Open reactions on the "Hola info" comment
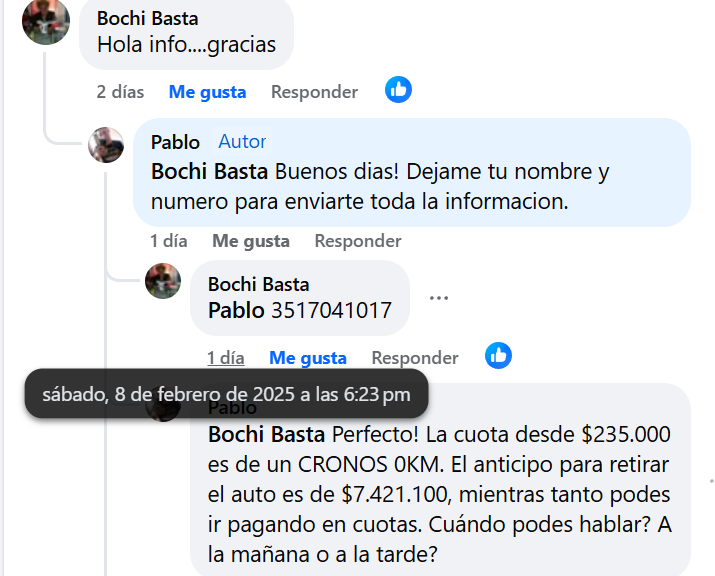Screen dimensions: 715x576 [x=398, y=90]
